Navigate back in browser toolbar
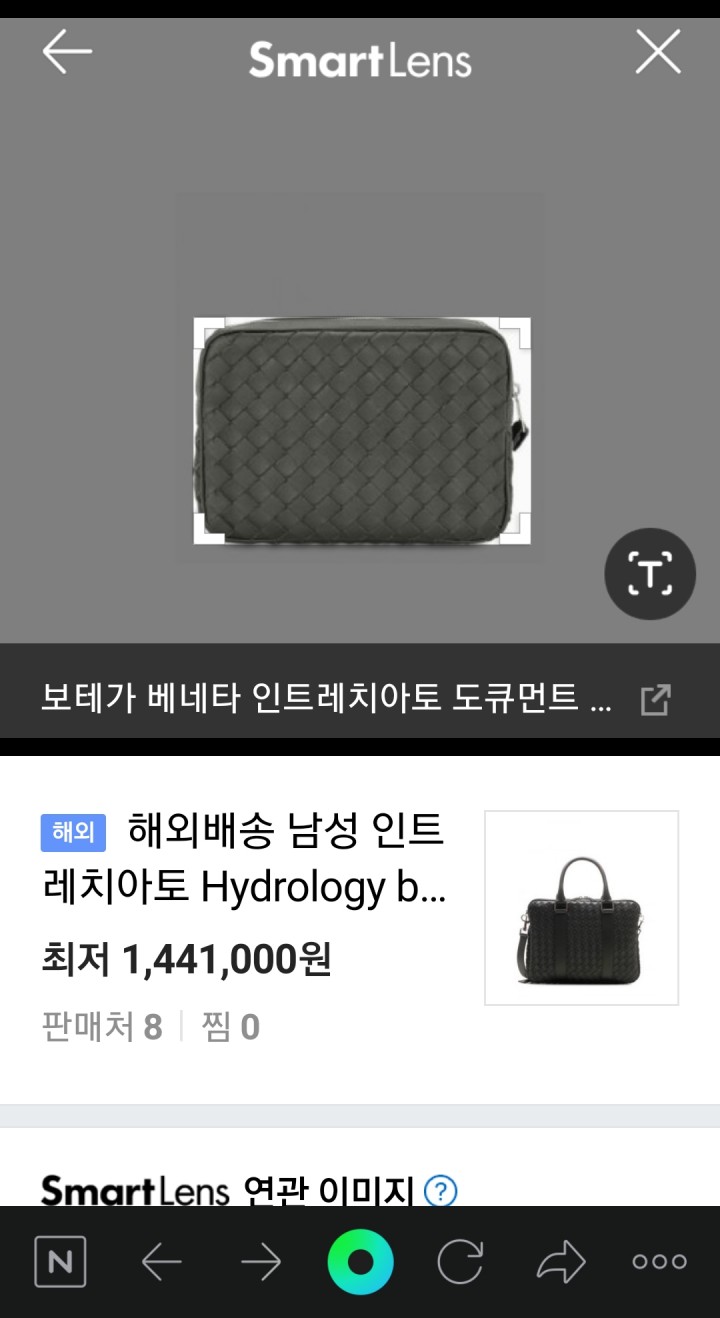The height and width of the screenshot is (1318, 720). pyautogui.click(x=161, y=1262)
